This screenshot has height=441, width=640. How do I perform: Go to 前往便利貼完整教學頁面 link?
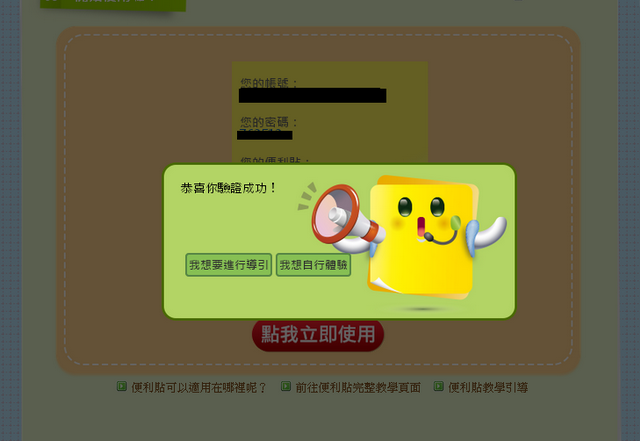pyautogui.click(x=357, y=387)
